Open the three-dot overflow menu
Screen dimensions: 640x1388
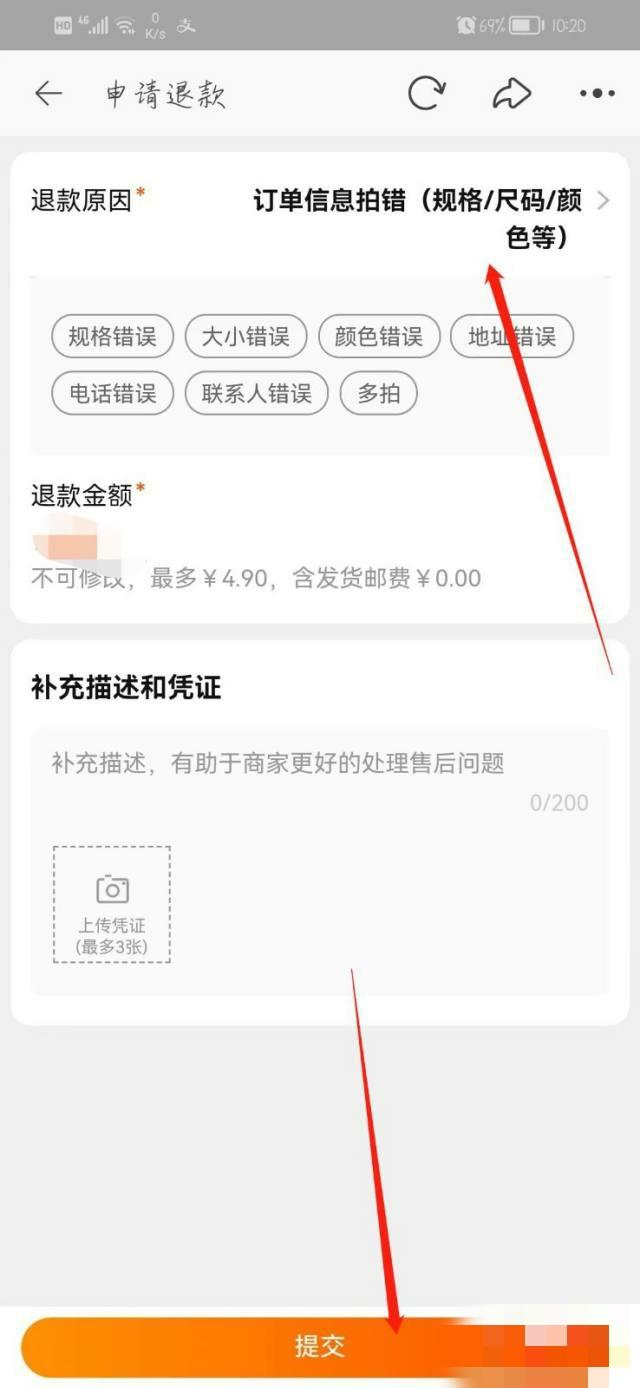pyautogui.click(x=597, y=94)
